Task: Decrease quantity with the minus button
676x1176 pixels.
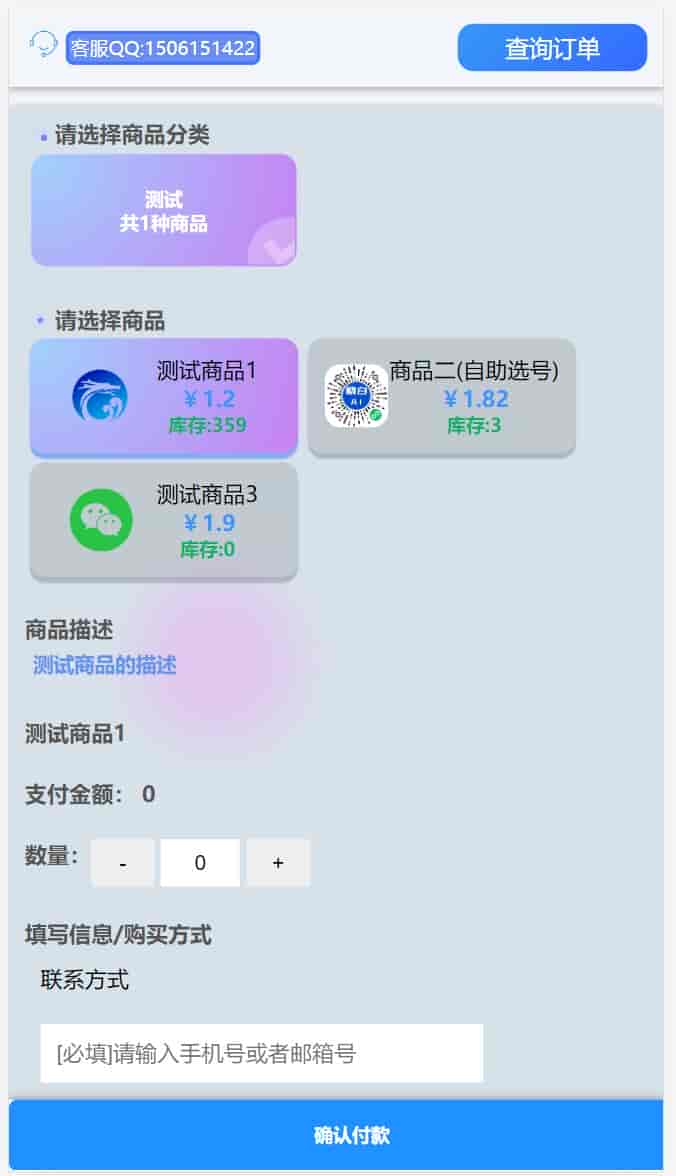Action: 122,863
